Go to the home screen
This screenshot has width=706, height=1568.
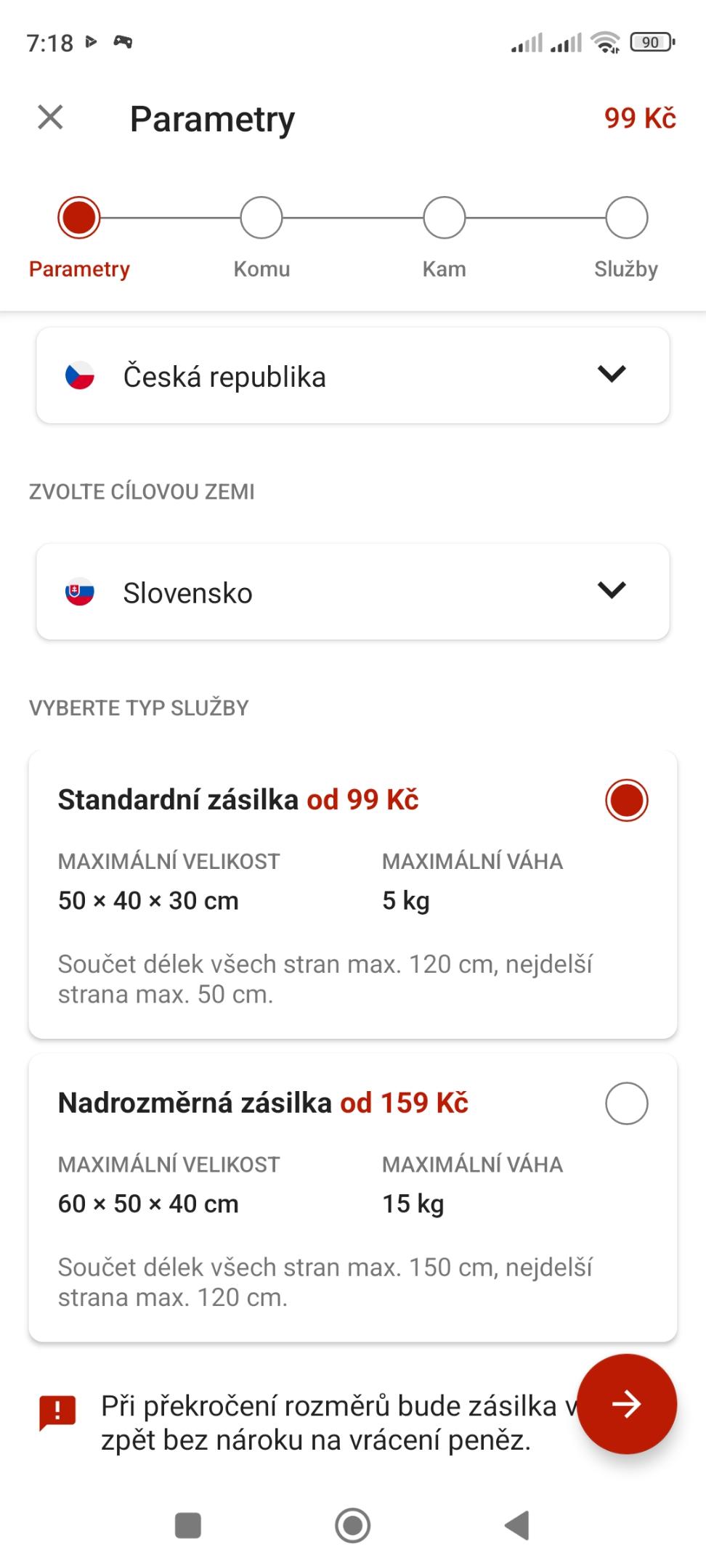(353, 1525)
